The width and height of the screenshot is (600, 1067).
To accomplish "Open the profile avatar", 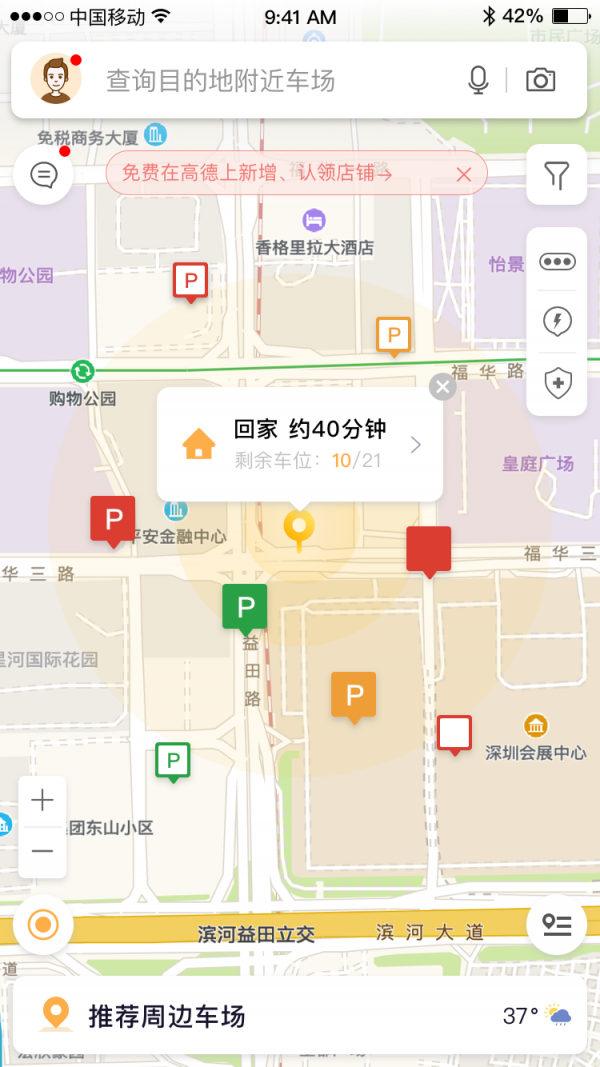I will pos(56,80).
